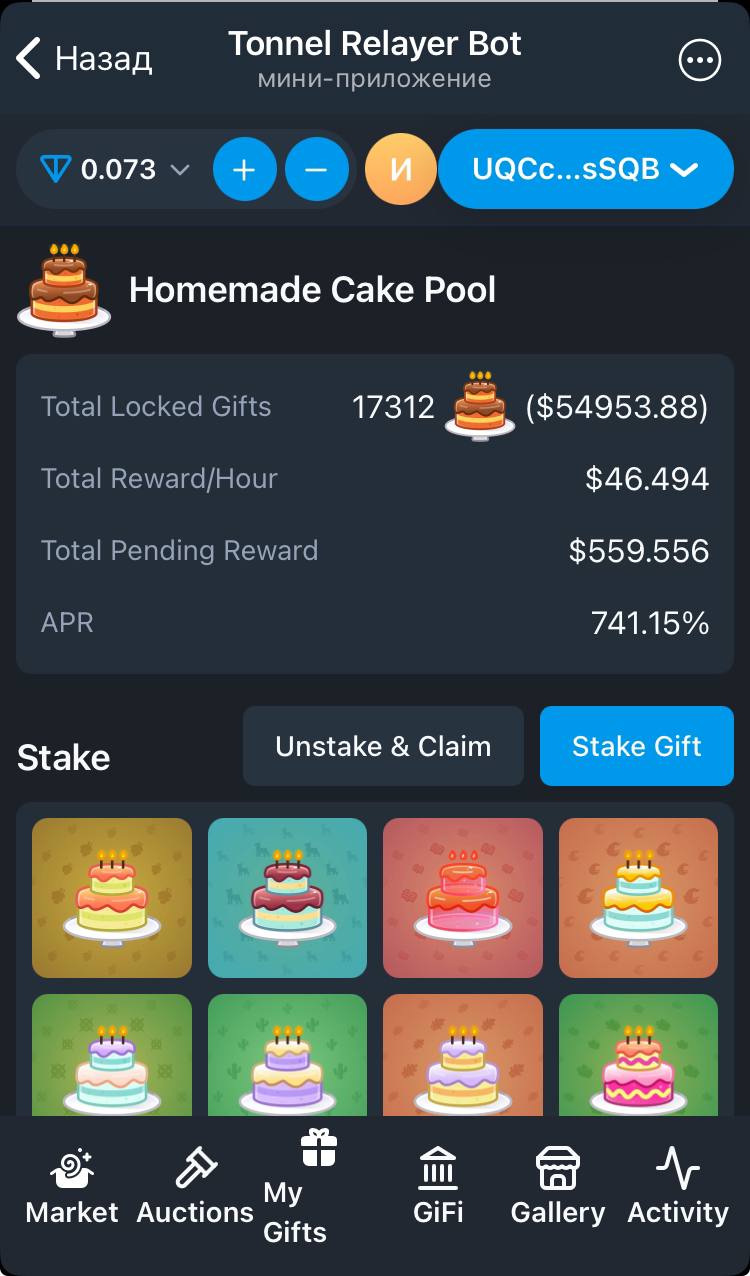The width and height of the screenshot is (750, 1276).
Task: Select the cake on yellow background
Action: pyautogui.click(x=112, y=897)
